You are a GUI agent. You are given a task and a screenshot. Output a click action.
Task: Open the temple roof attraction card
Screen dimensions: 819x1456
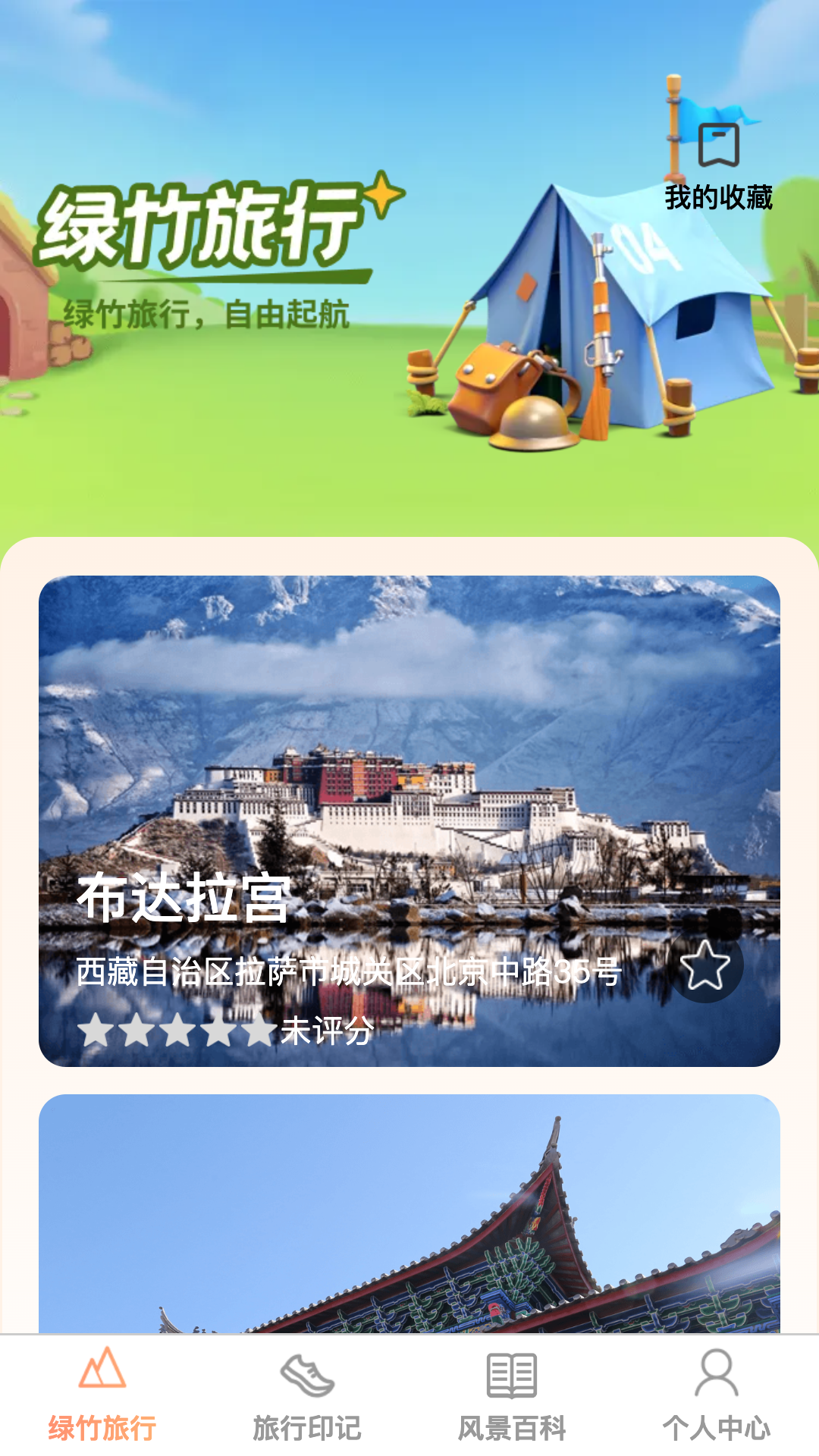[x=409, y=1213]
